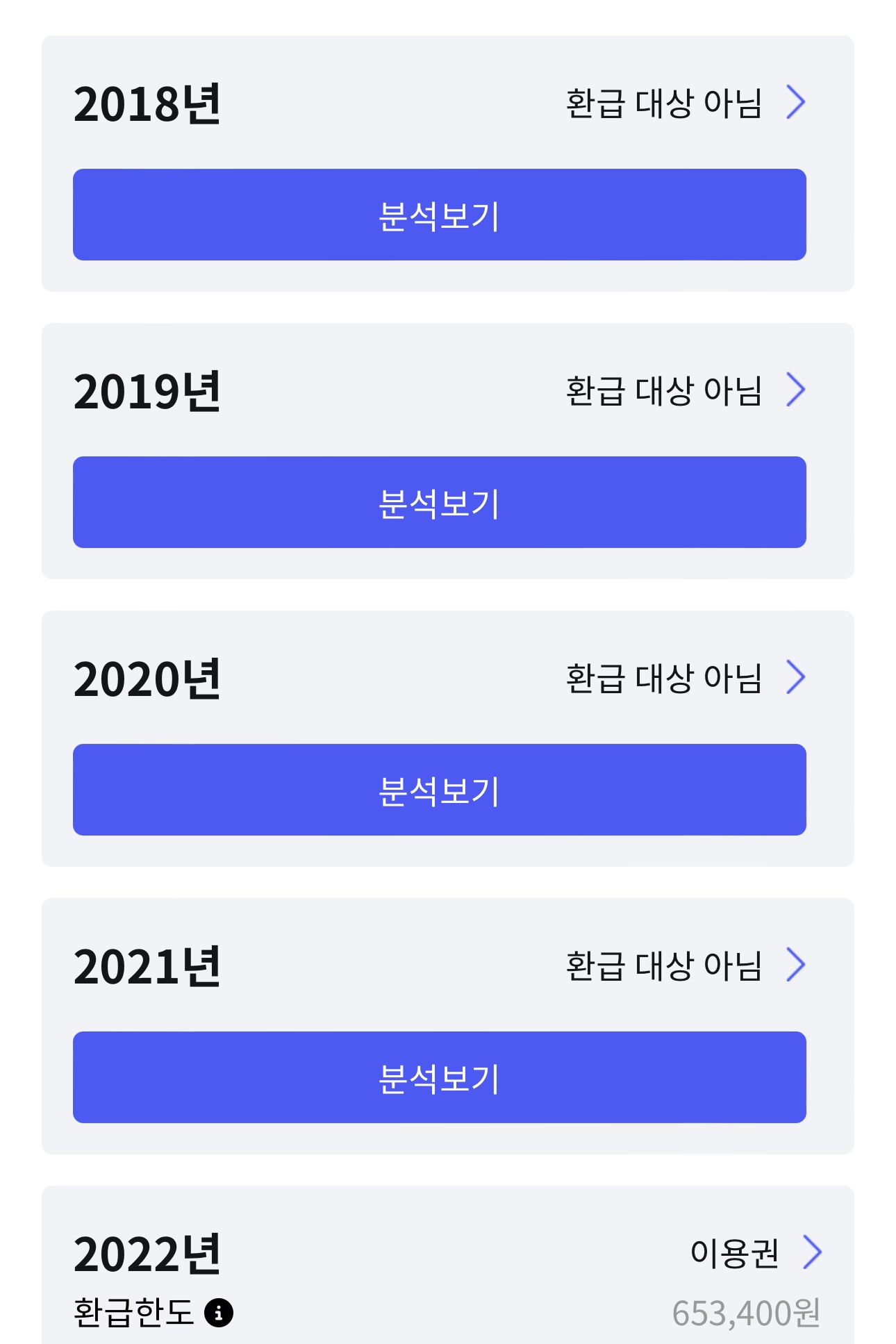Select 분석보기 under 2020년
The width and height of the screenshot is (896, 1344).
[439, 790]
